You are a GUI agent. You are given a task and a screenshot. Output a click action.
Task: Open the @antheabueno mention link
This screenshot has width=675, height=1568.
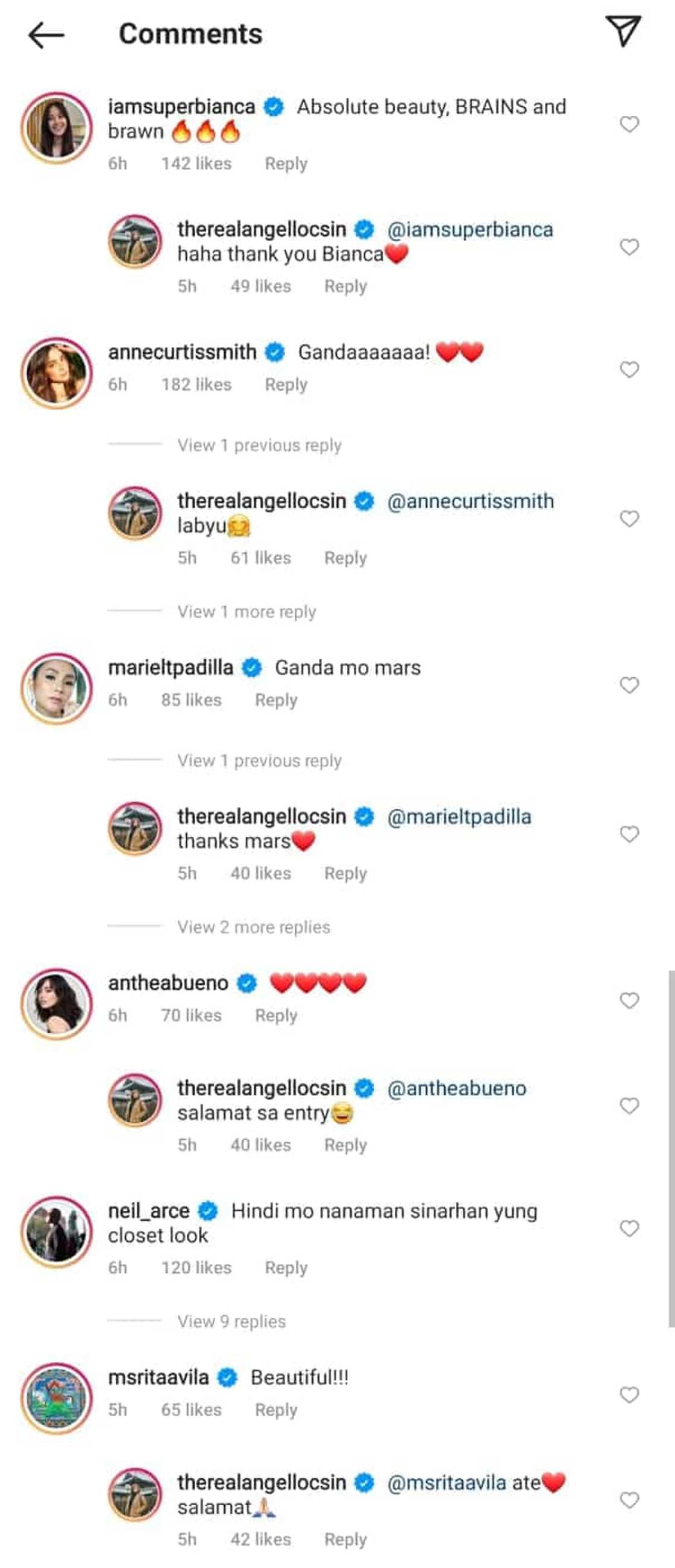(x=457, y=1088)
